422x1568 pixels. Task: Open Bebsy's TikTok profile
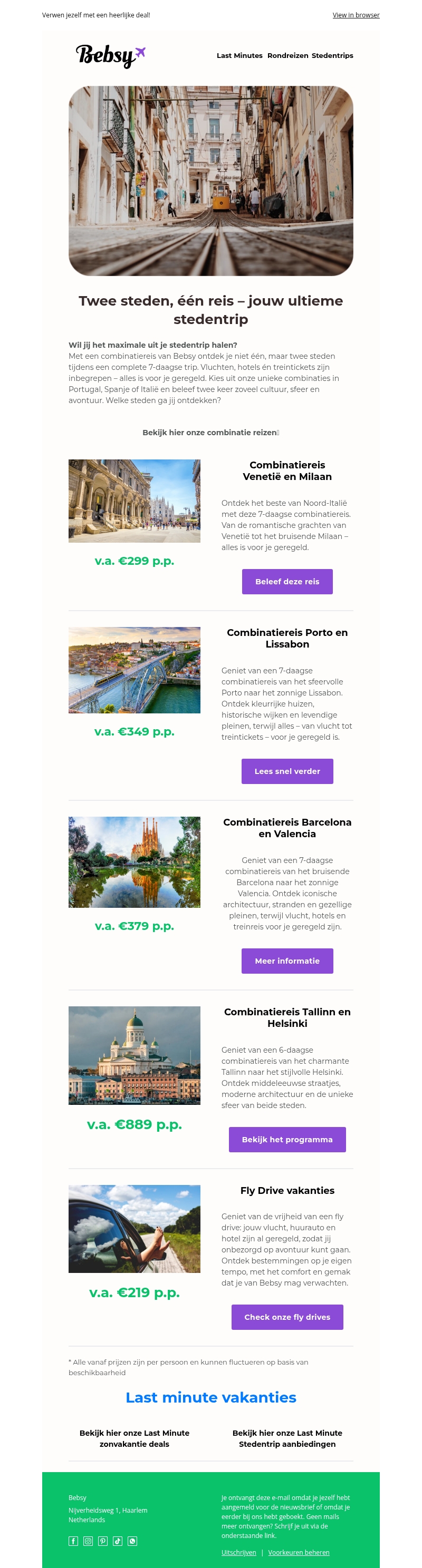tap(118, 1541)
